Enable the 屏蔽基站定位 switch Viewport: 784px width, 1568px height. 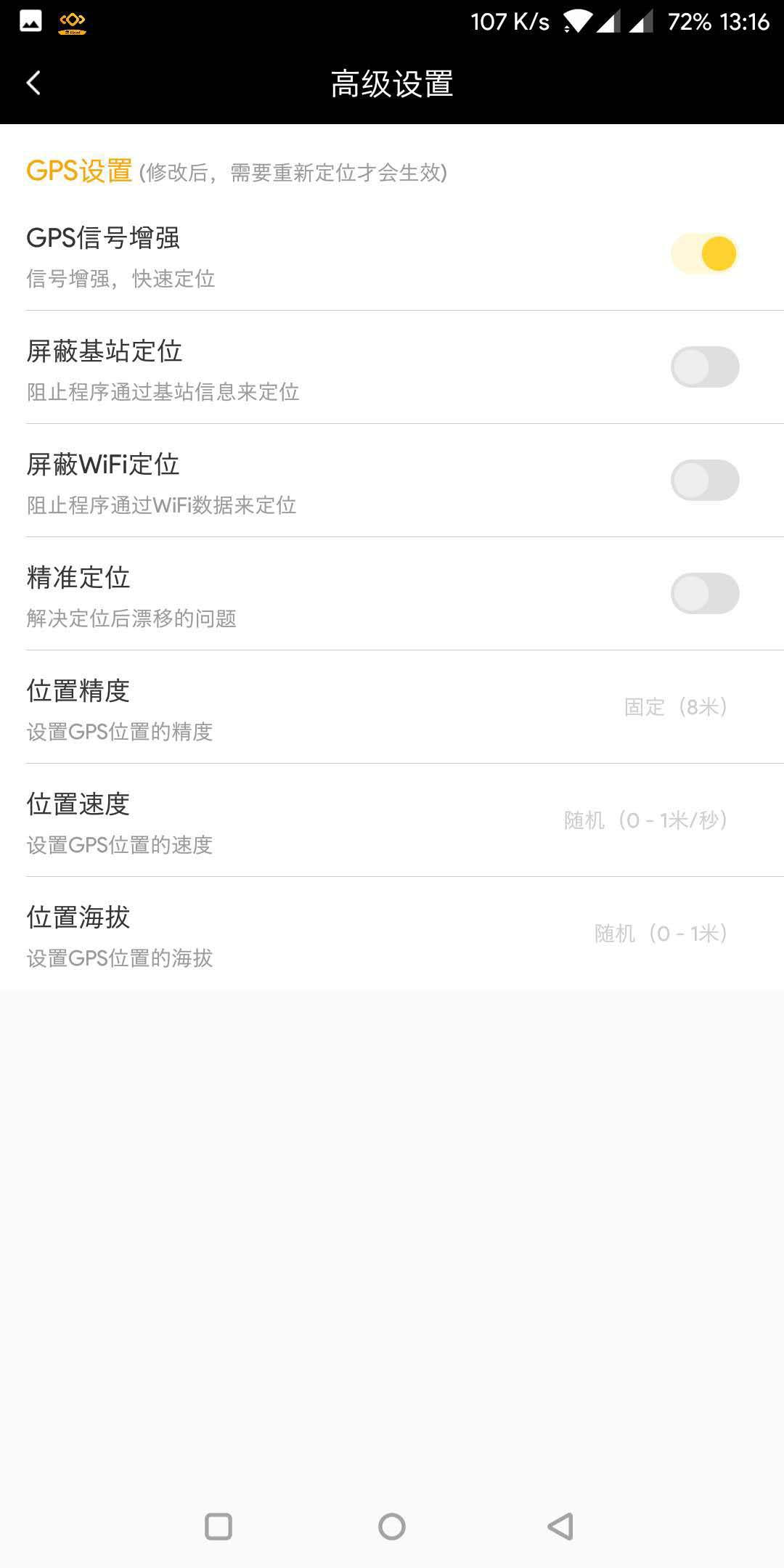point(703,368)
